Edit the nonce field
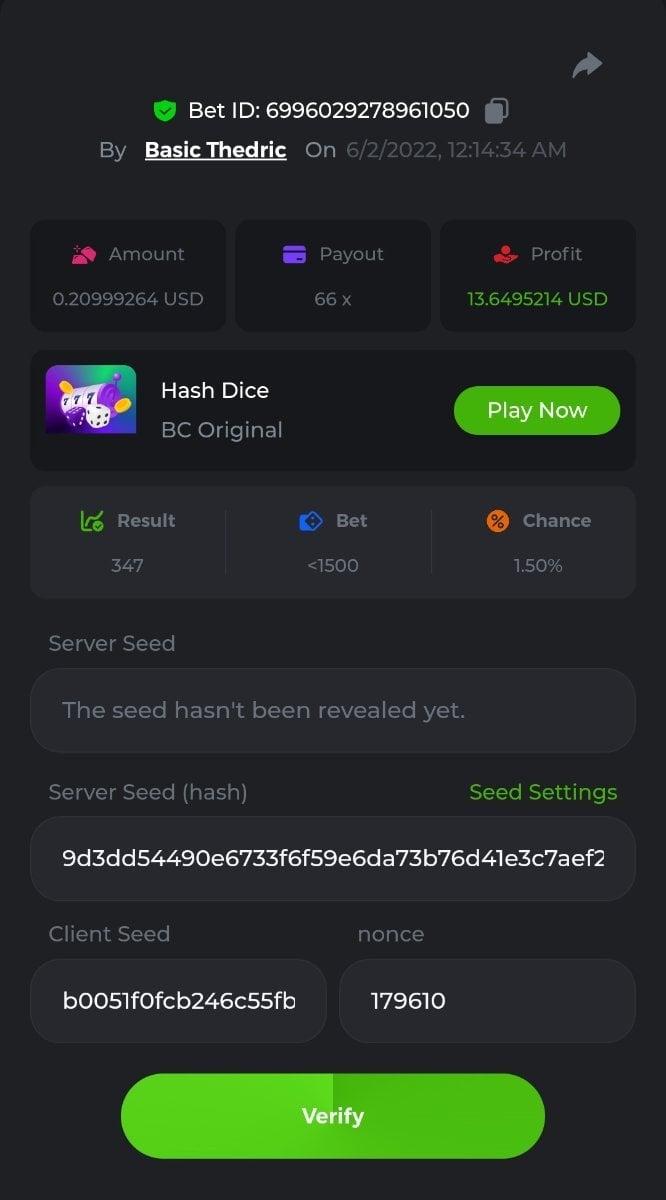Image resolution: width=666 pixels, height=1200 pixels. pos(487,1001)
